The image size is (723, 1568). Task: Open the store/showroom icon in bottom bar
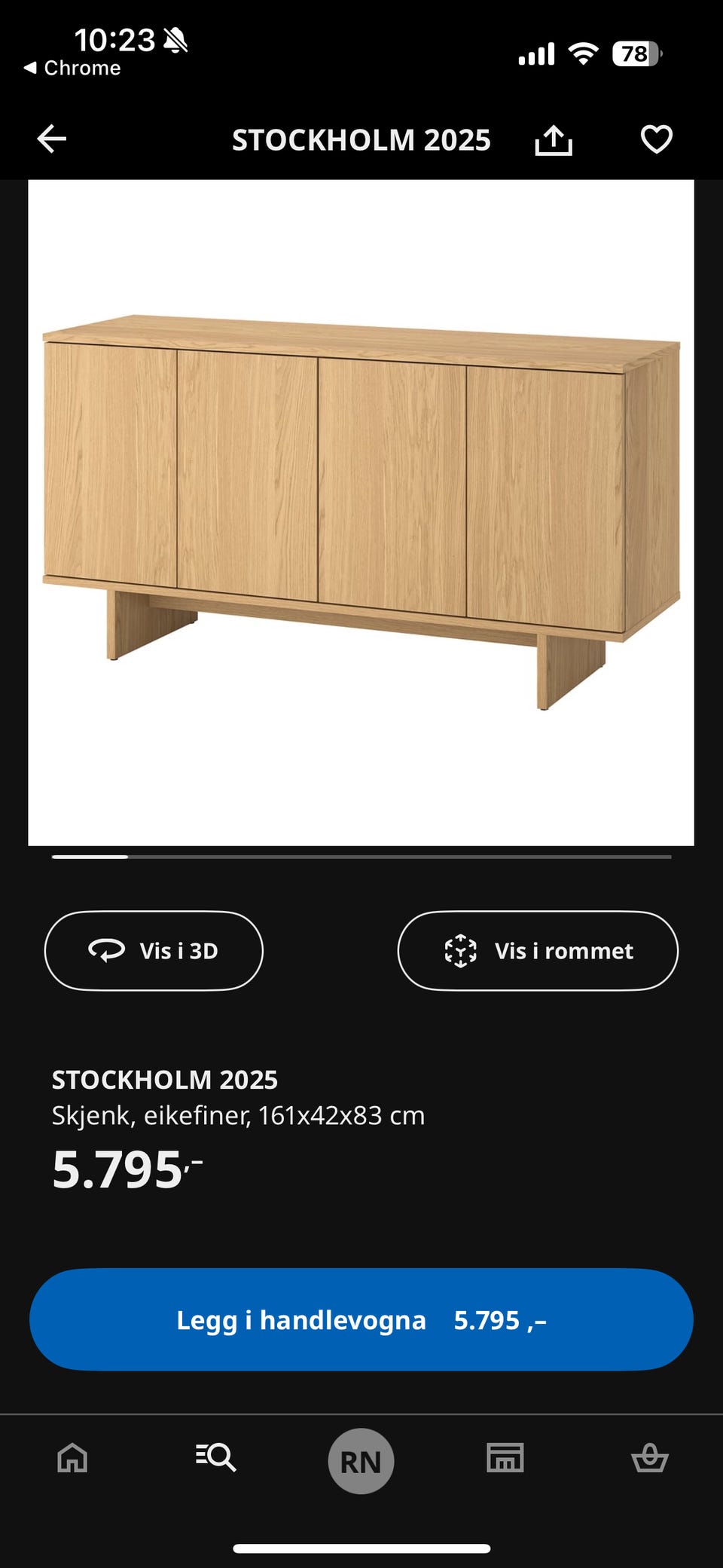[x=505, y=1459]
